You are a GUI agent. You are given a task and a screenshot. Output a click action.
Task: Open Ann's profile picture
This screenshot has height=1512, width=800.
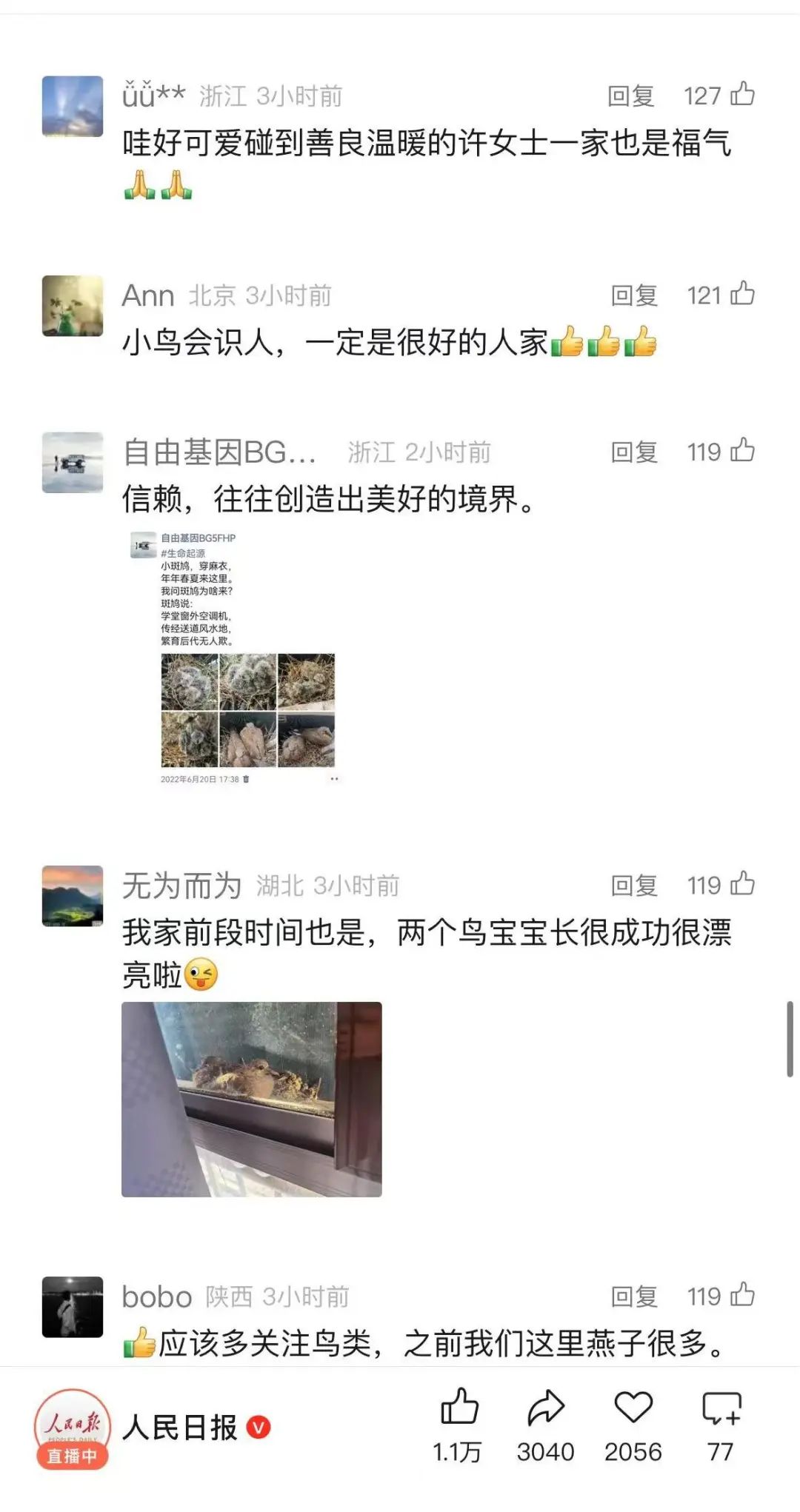click(72, 306)
